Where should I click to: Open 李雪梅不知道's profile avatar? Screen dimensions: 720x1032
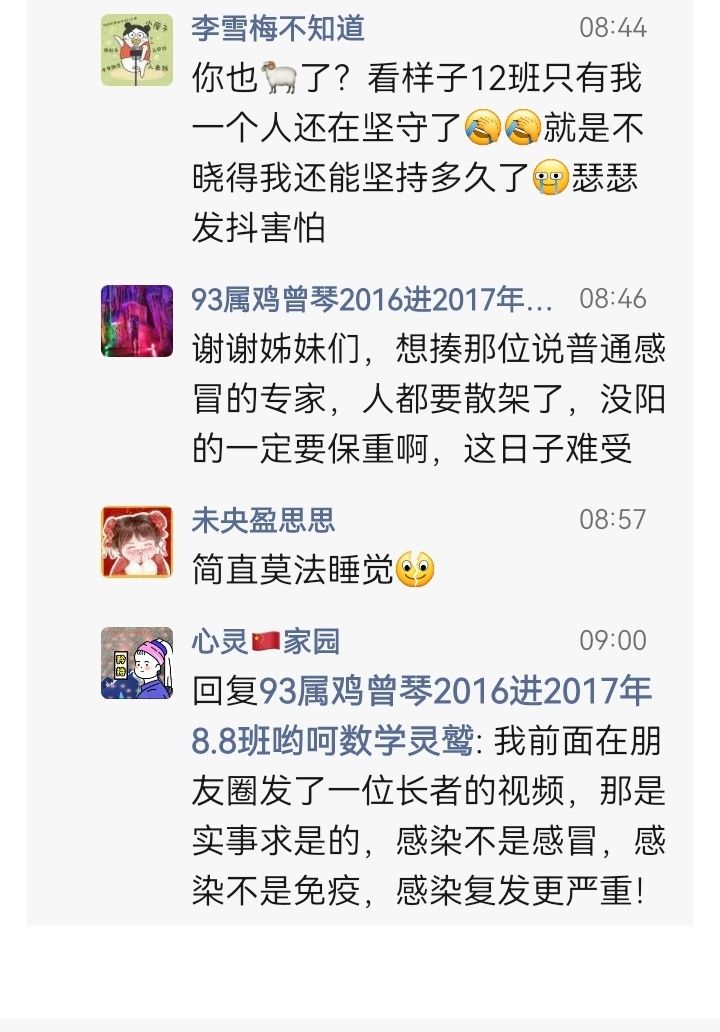[x=137, y=50]
